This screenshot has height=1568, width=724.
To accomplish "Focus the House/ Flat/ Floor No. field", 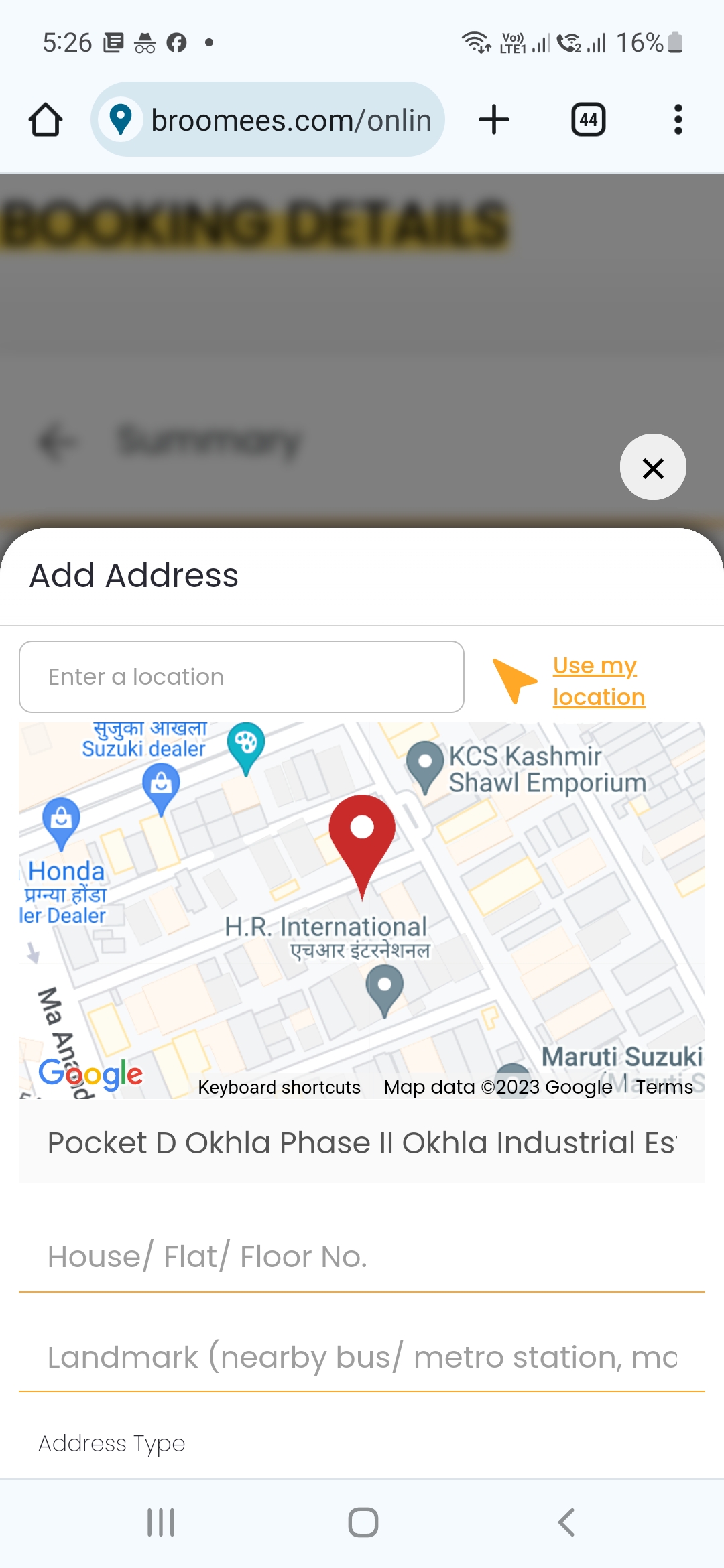I will coord(362,1257).
